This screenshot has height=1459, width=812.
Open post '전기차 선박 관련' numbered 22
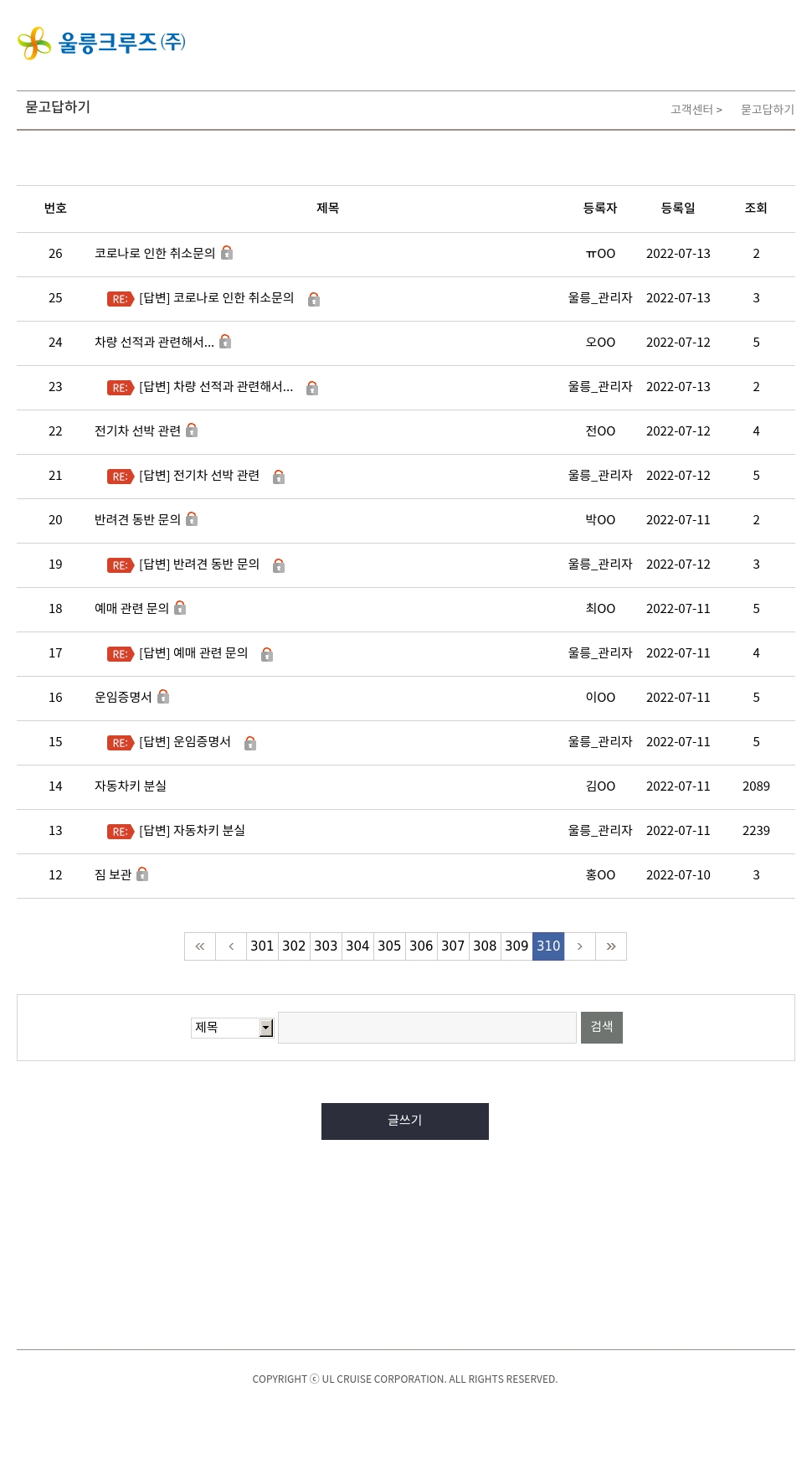(137, 431)
